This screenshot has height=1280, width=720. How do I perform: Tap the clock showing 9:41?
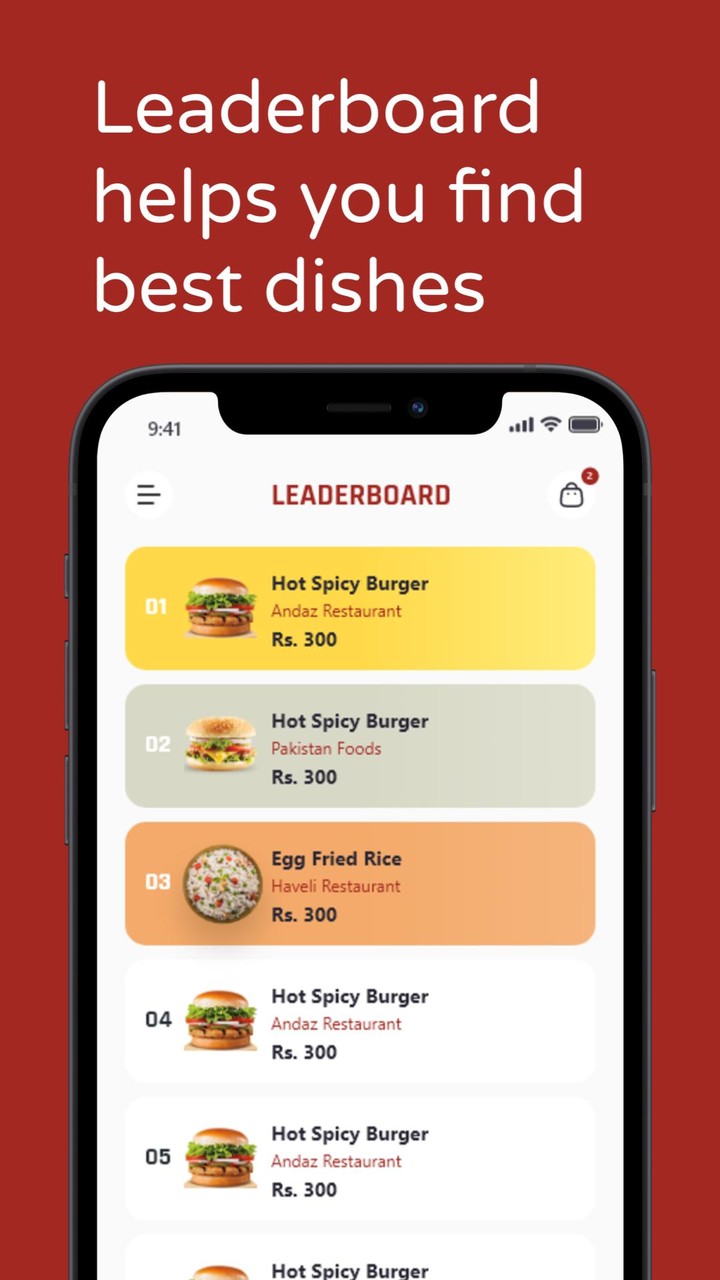pos(166,427)
